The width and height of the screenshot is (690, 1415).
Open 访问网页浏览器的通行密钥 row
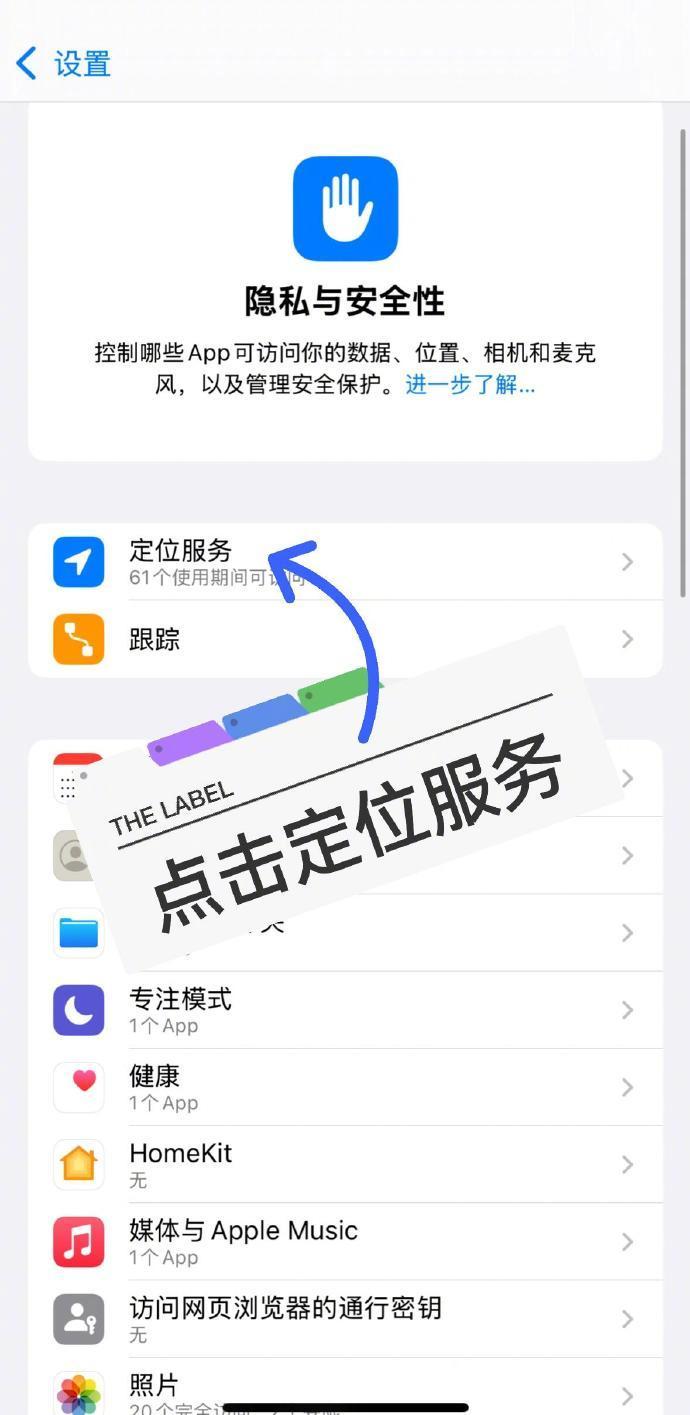click(345, 1319)
